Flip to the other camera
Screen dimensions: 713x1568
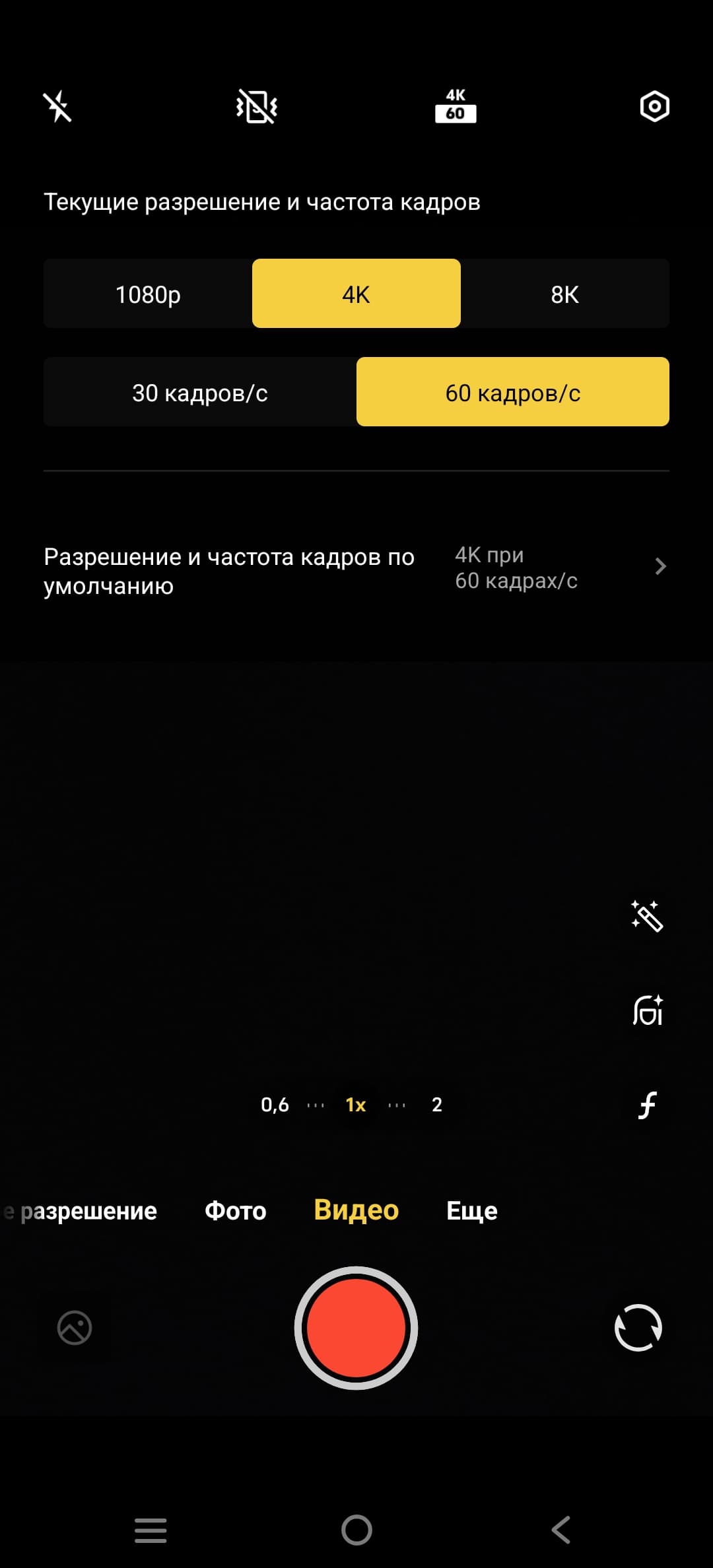click(x=638, y=1328)
